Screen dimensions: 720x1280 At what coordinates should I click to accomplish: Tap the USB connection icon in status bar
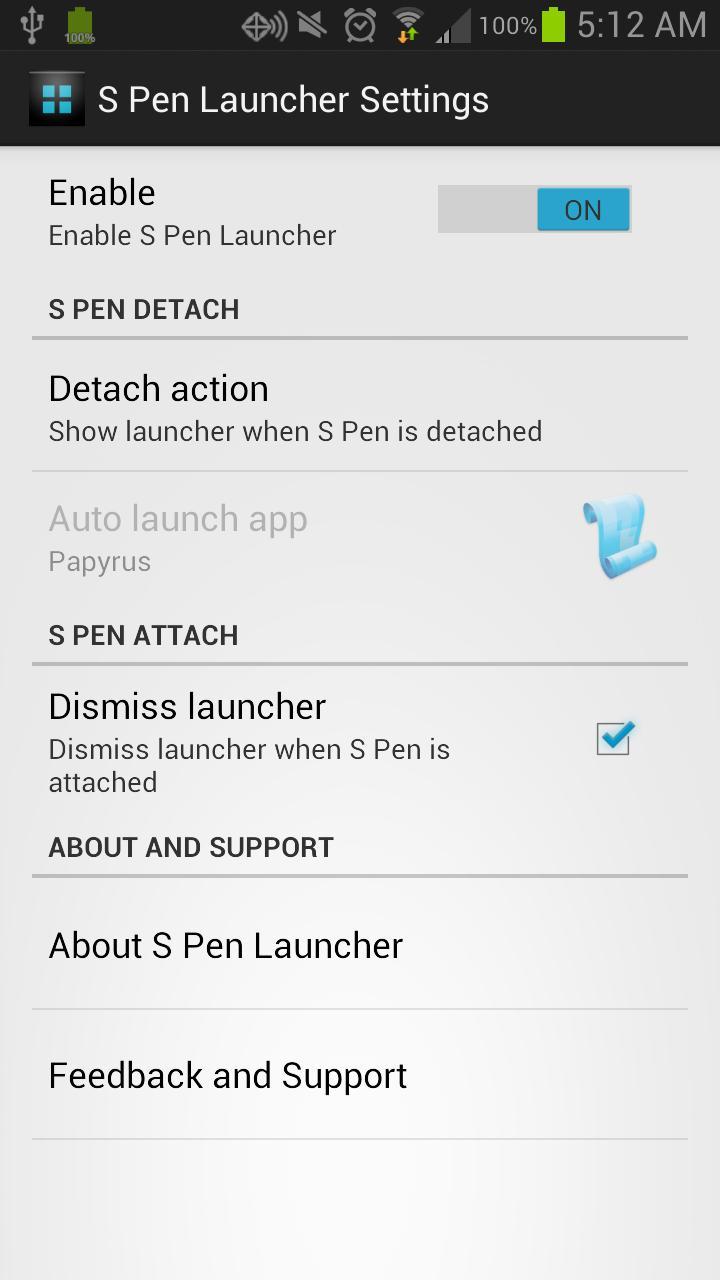(x=30, y=23)
